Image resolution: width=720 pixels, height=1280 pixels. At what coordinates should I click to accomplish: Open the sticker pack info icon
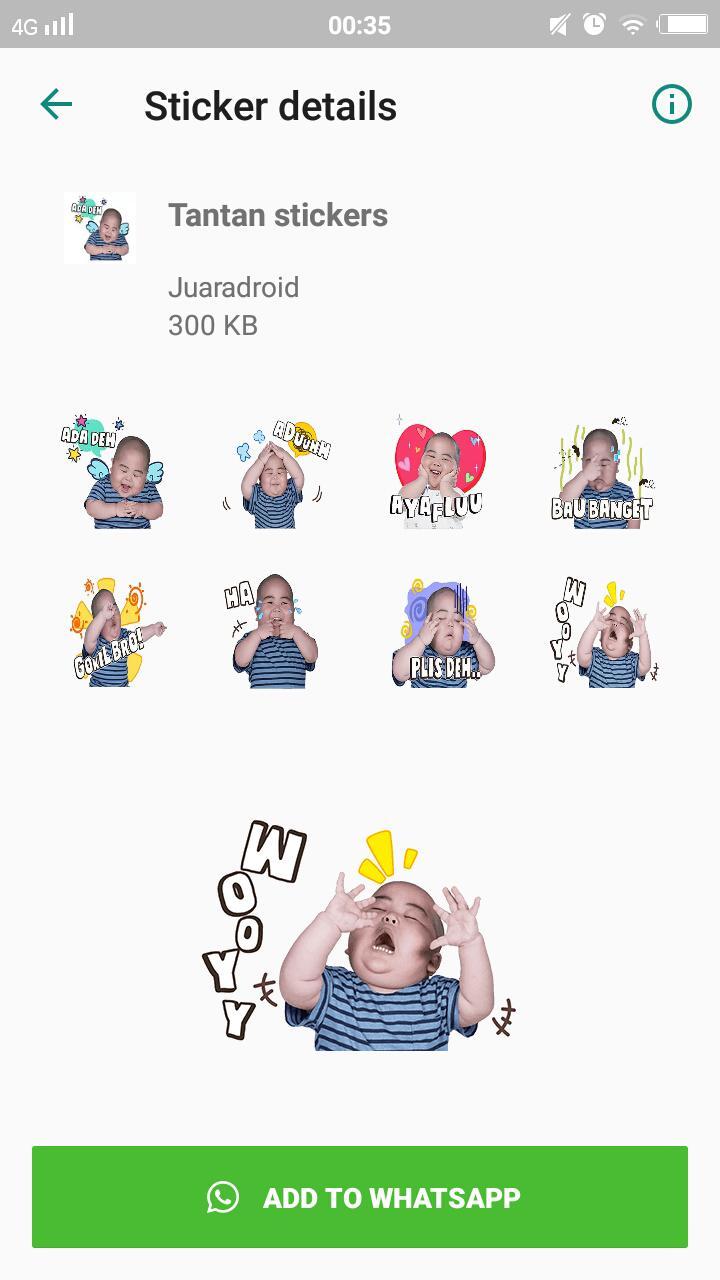click(x=671, y=105)
